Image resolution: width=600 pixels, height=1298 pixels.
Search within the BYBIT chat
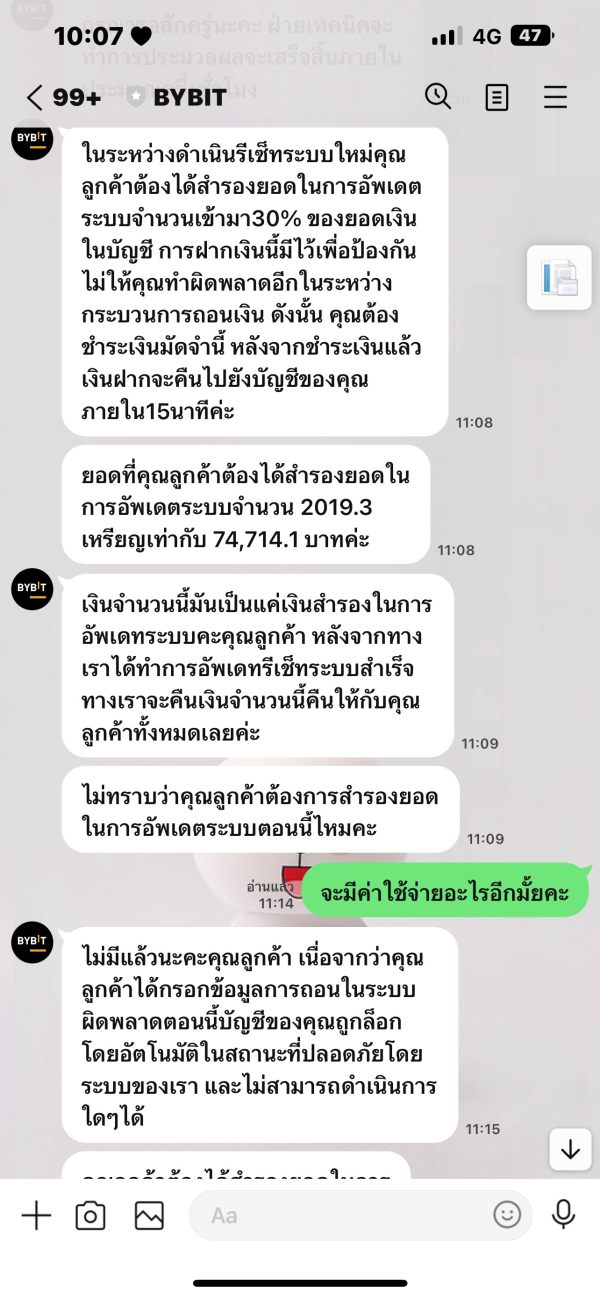(x=438, y=96)
